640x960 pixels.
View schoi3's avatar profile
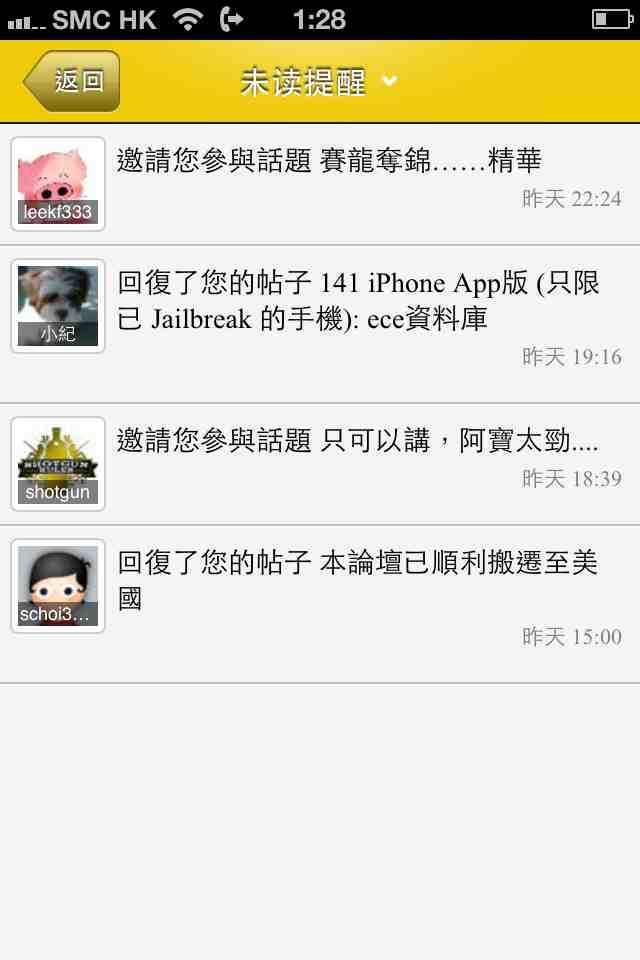point(58,586)
